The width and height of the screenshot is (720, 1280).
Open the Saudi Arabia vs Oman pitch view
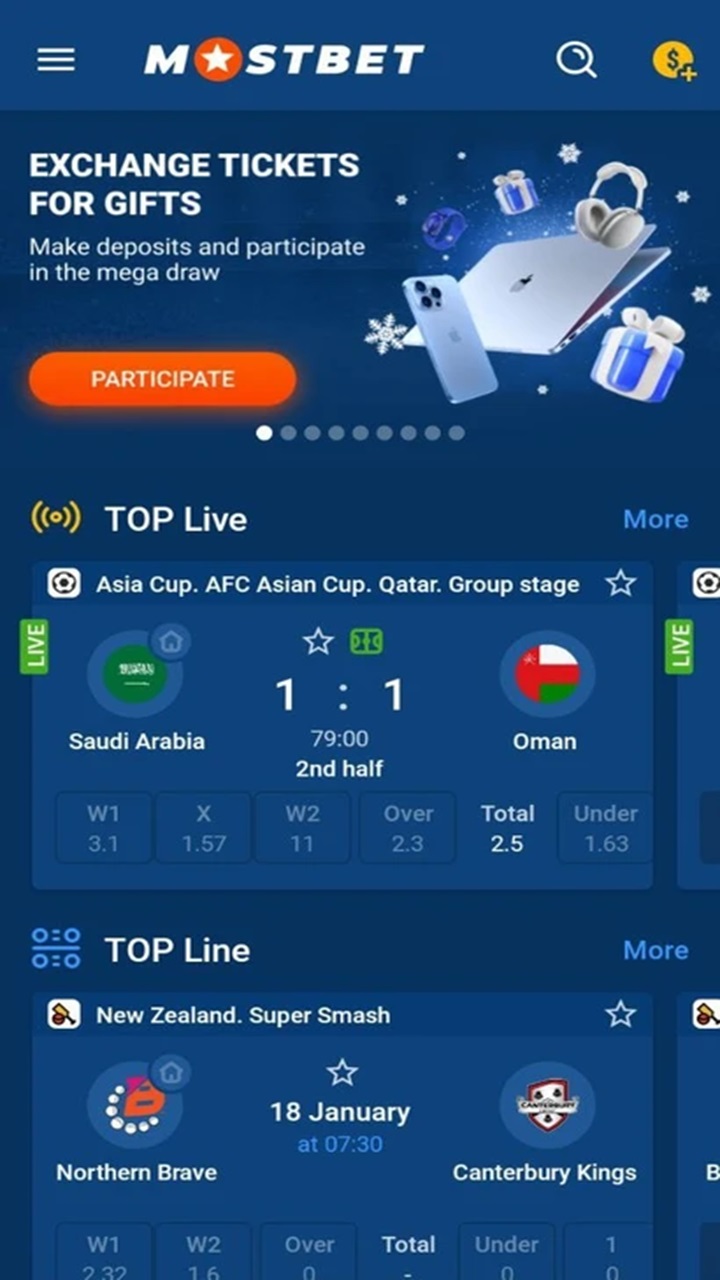click(366, 642)
